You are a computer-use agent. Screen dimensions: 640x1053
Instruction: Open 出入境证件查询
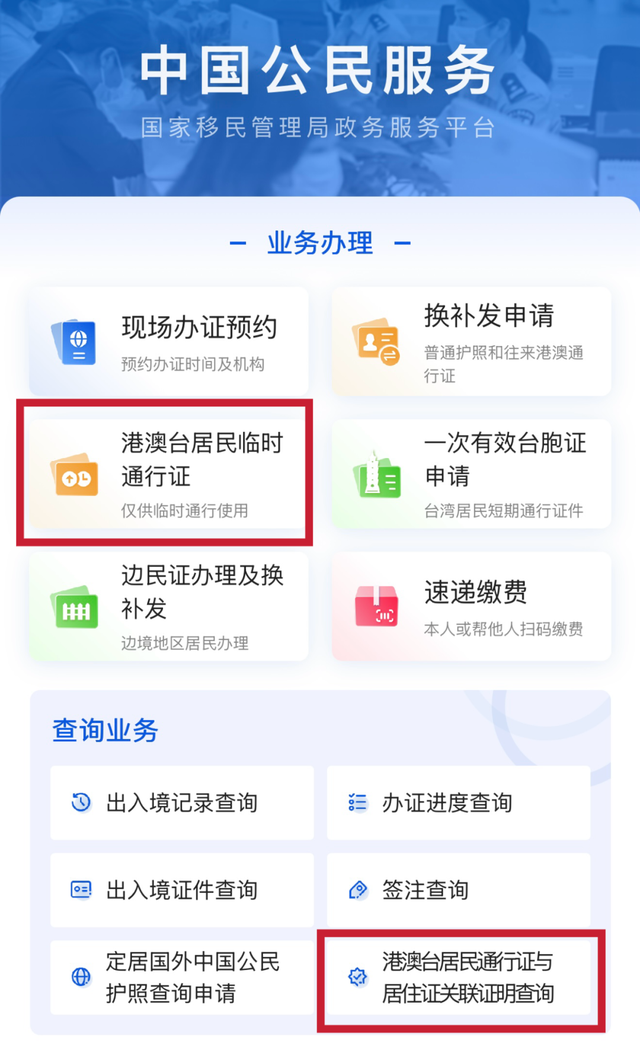coord(182,890)
